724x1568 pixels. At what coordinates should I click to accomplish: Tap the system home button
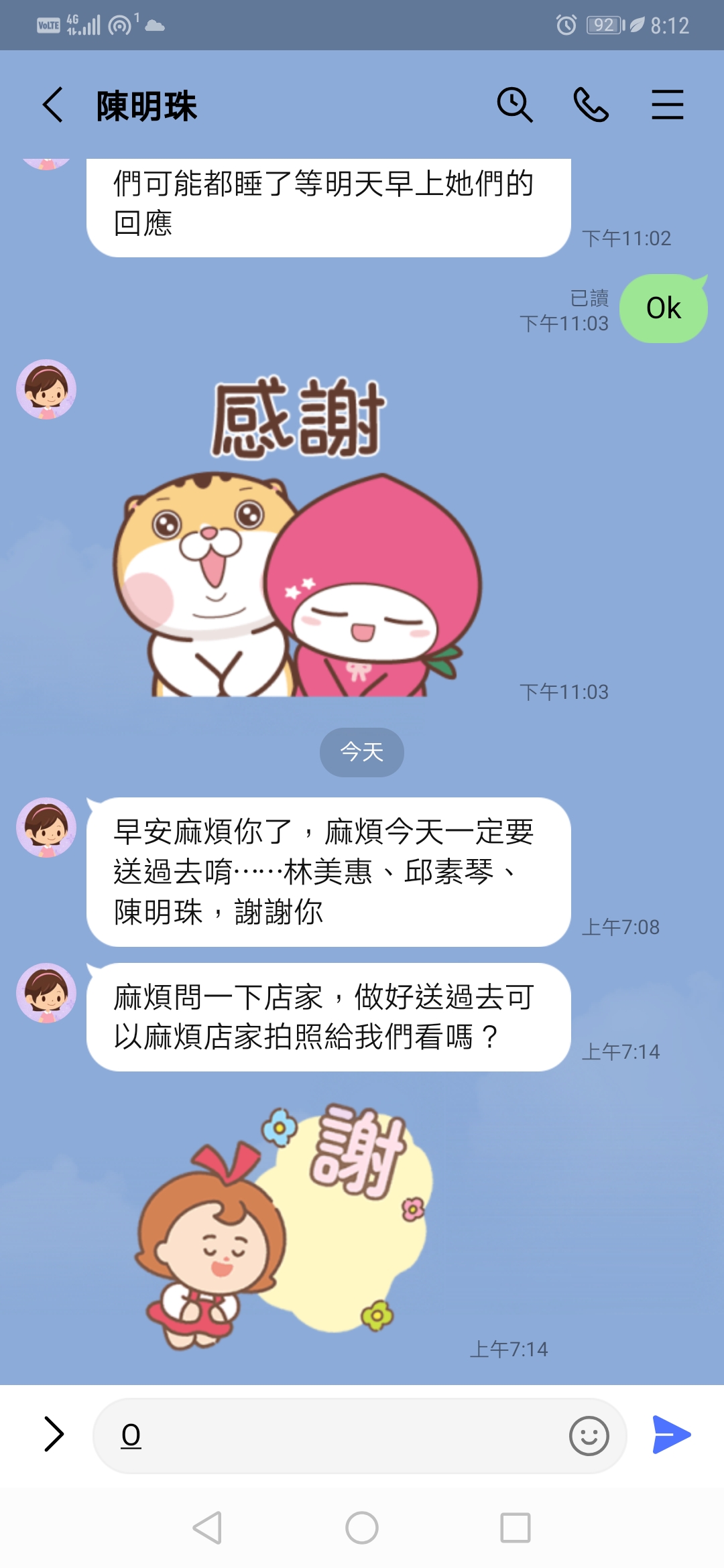click(362, 1528)
